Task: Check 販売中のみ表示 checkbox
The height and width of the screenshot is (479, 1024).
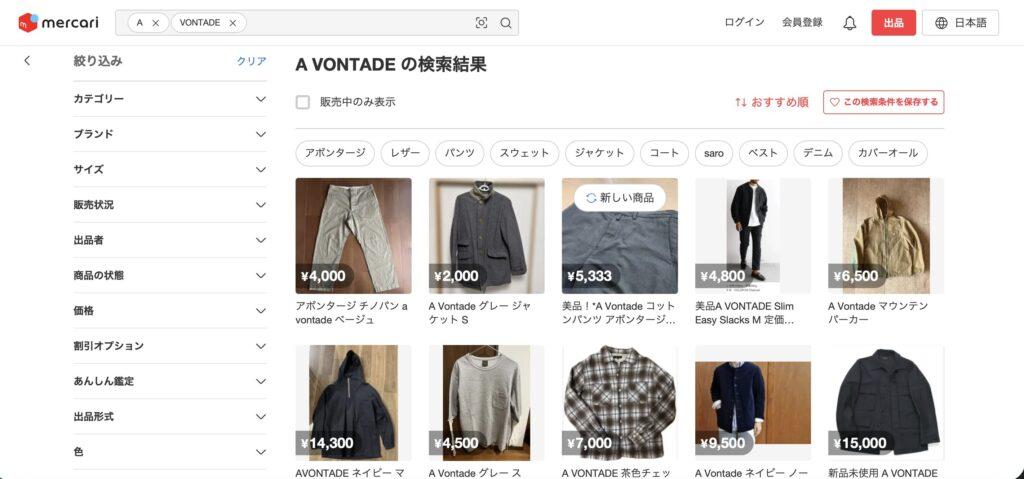Action: [x=303, y=102]
